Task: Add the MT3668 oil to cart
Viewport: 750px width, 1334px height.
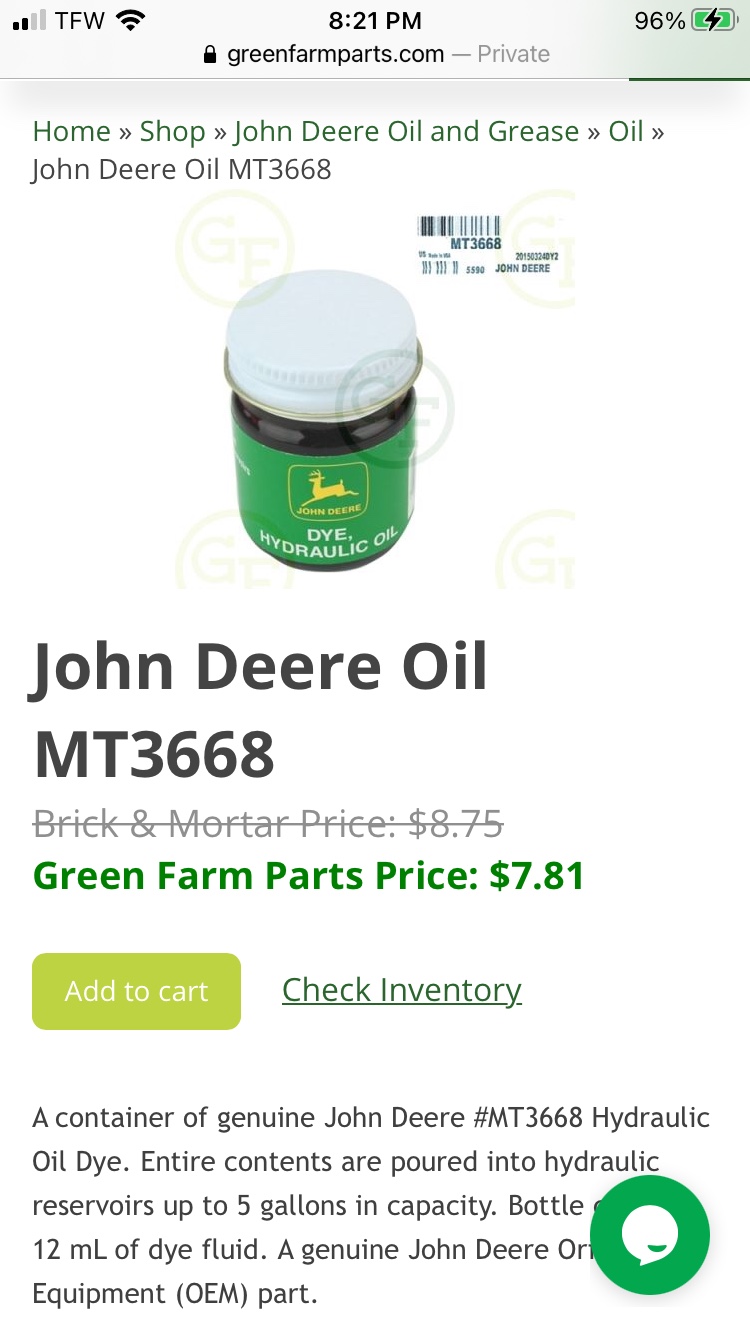Action: [137, 991]
